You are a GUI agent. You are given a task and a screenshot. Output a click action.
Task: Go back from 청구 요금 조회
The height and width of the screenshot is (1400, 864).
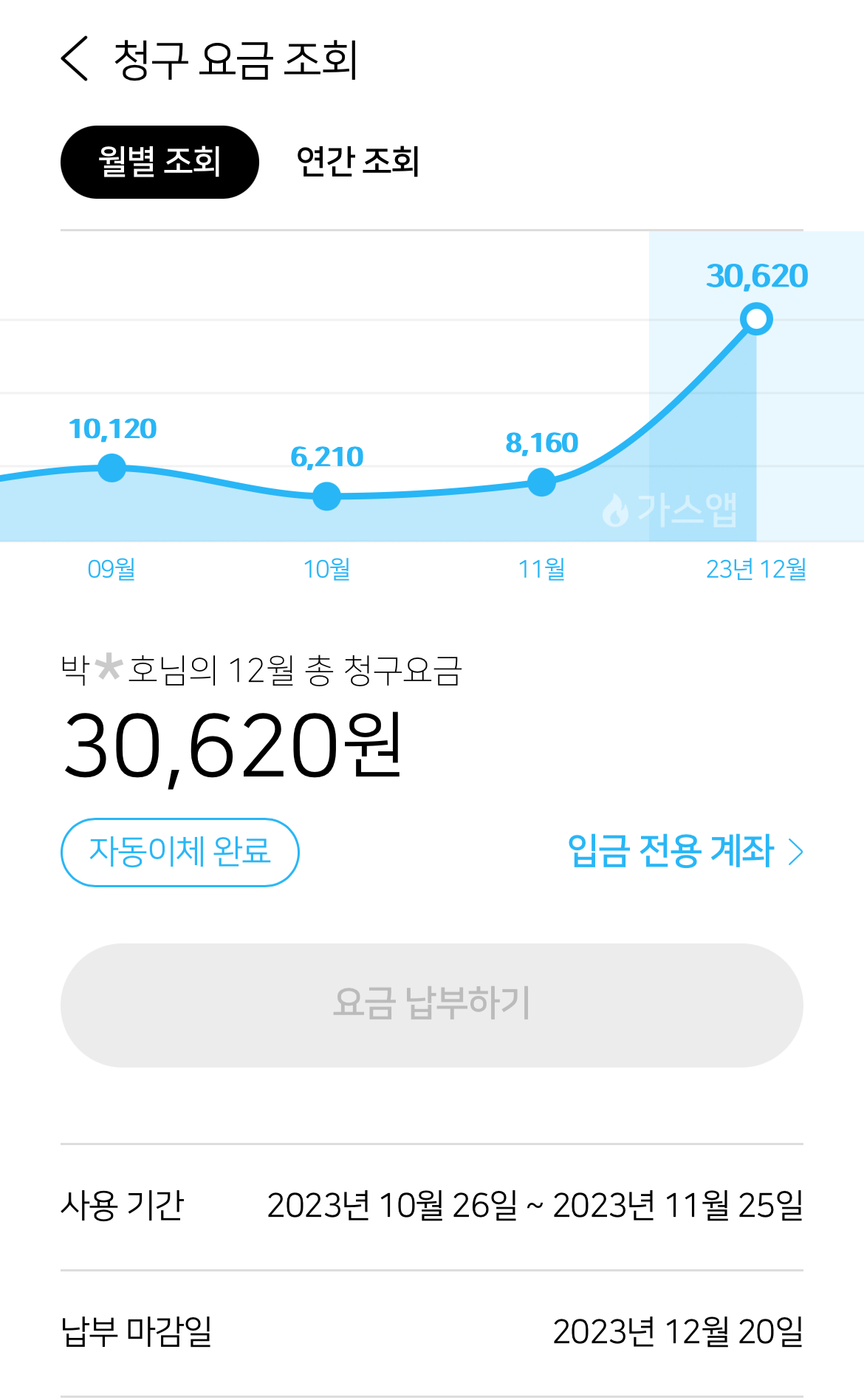click(75, 59)
